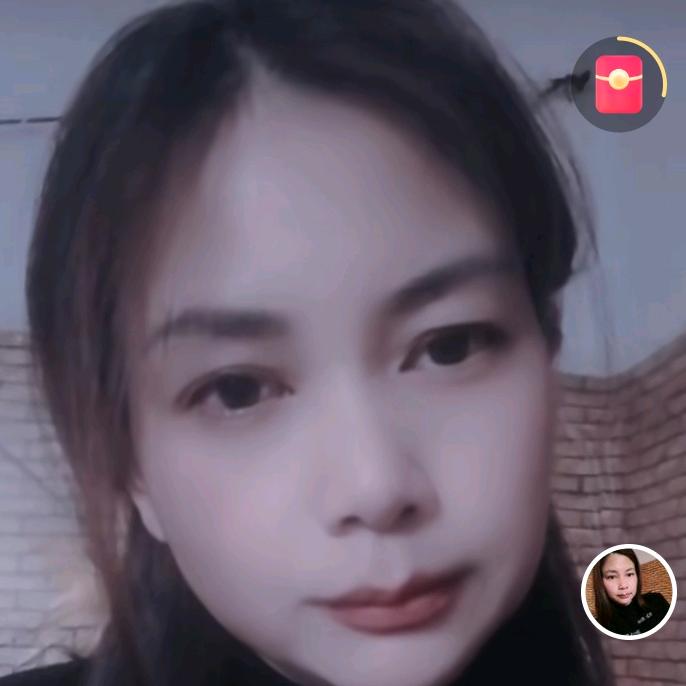
Task: Open the red envelope reward icon
Action: tap(619, 84)
